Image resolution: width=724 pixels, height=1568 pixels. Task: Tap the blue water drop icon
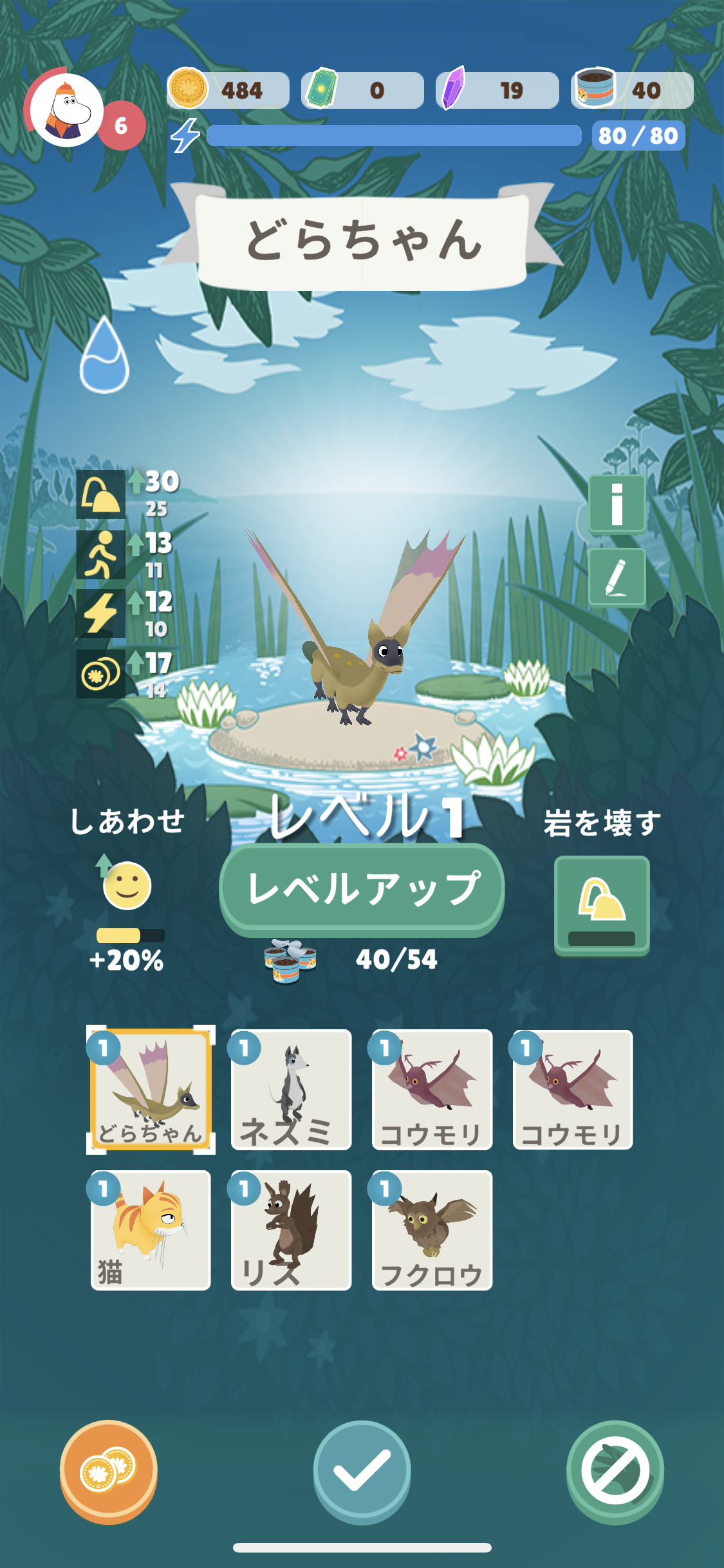click(x=104, y=354)
